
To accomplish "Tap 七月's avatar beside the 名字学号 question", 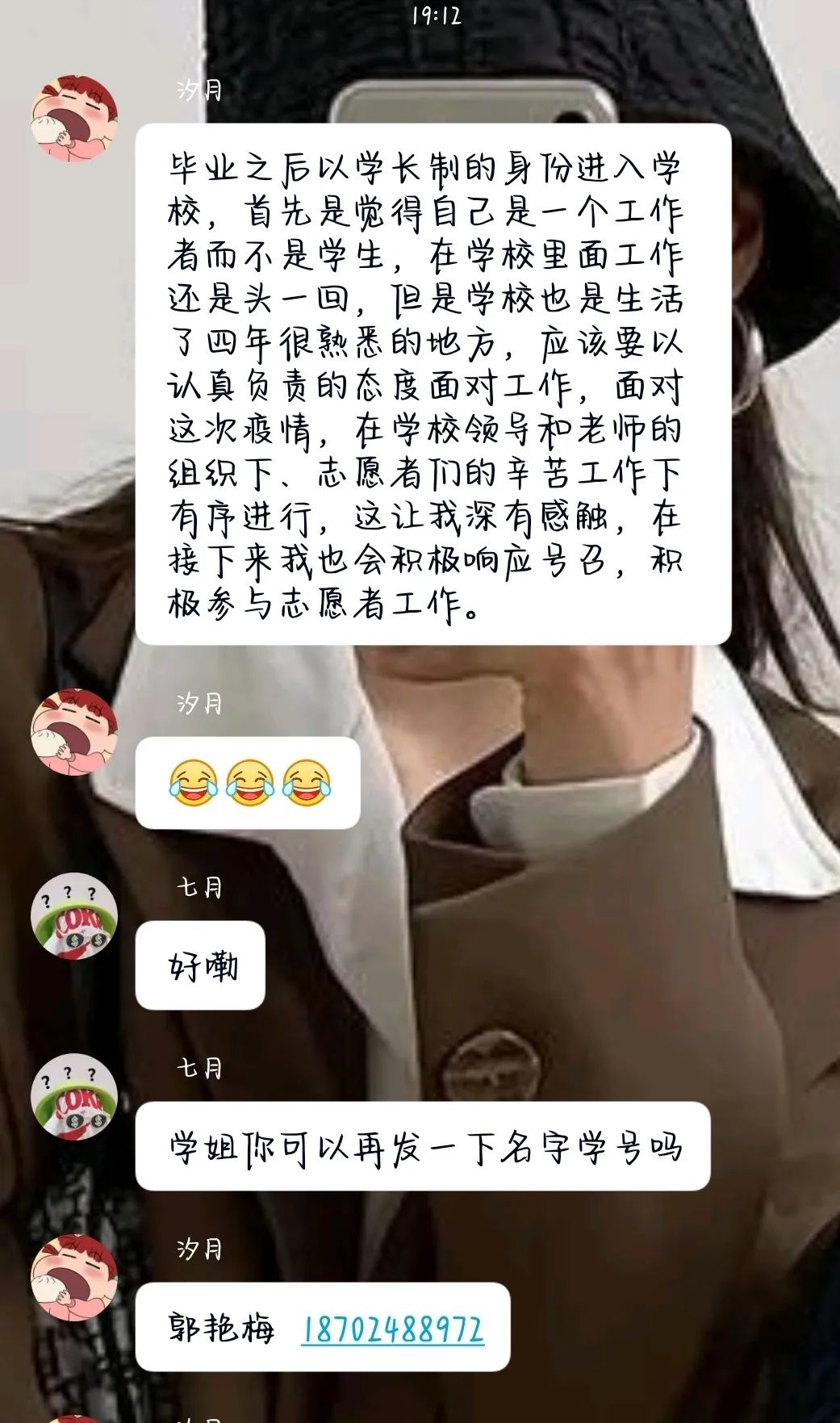I will (x=74, y=1097).
